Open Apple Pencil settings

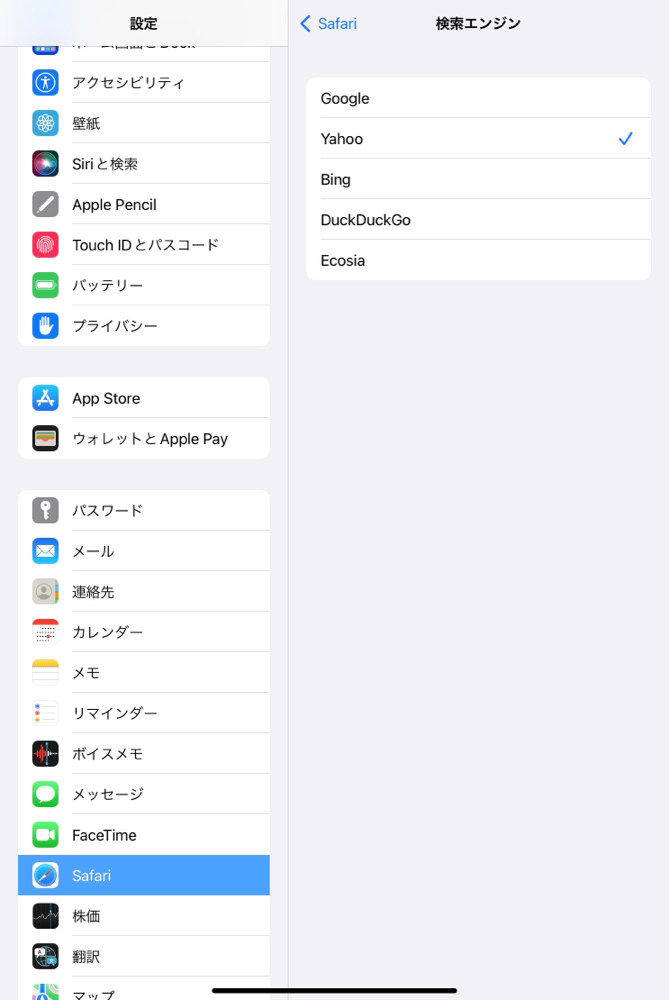click(x=144, y=204)
